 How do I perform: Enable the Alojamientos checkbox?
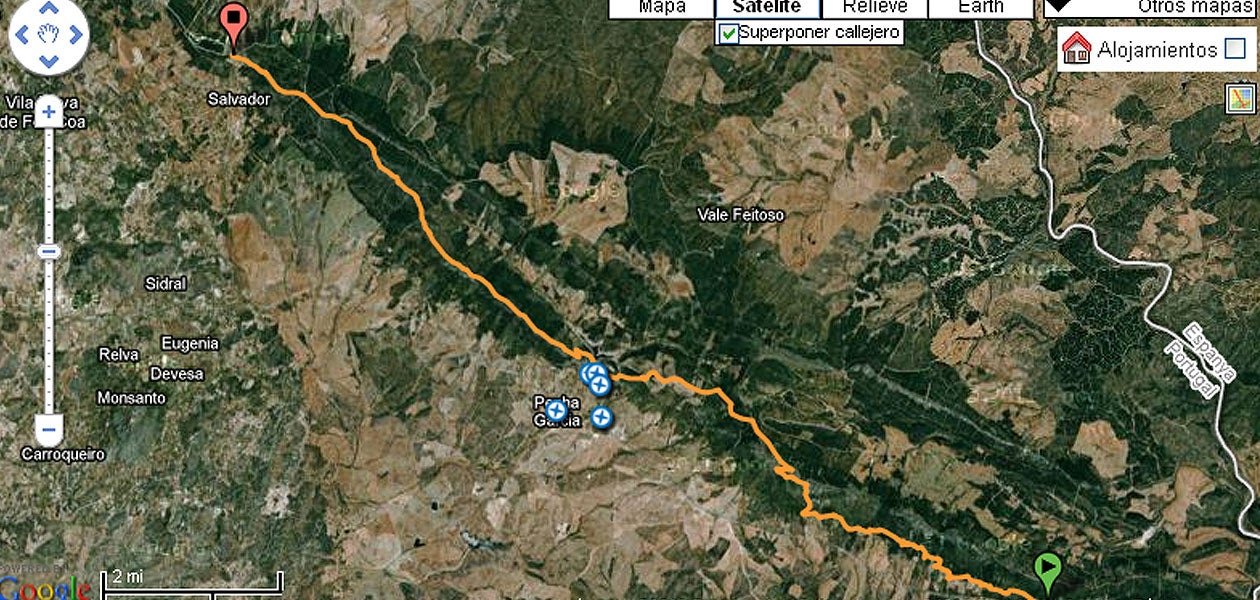[1235, 49]
